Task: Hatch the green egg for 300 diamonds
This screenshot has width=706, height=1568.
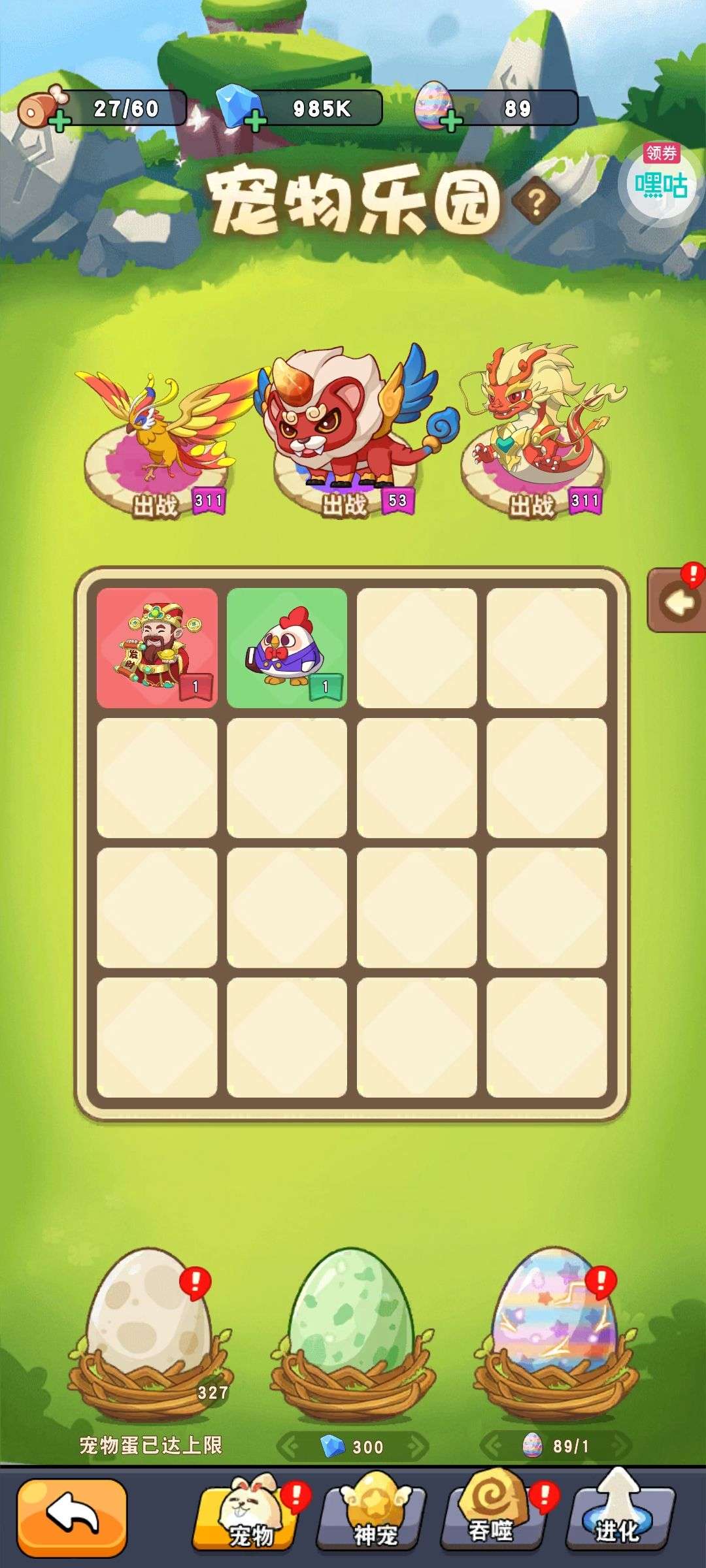Action: point(353,1333)
